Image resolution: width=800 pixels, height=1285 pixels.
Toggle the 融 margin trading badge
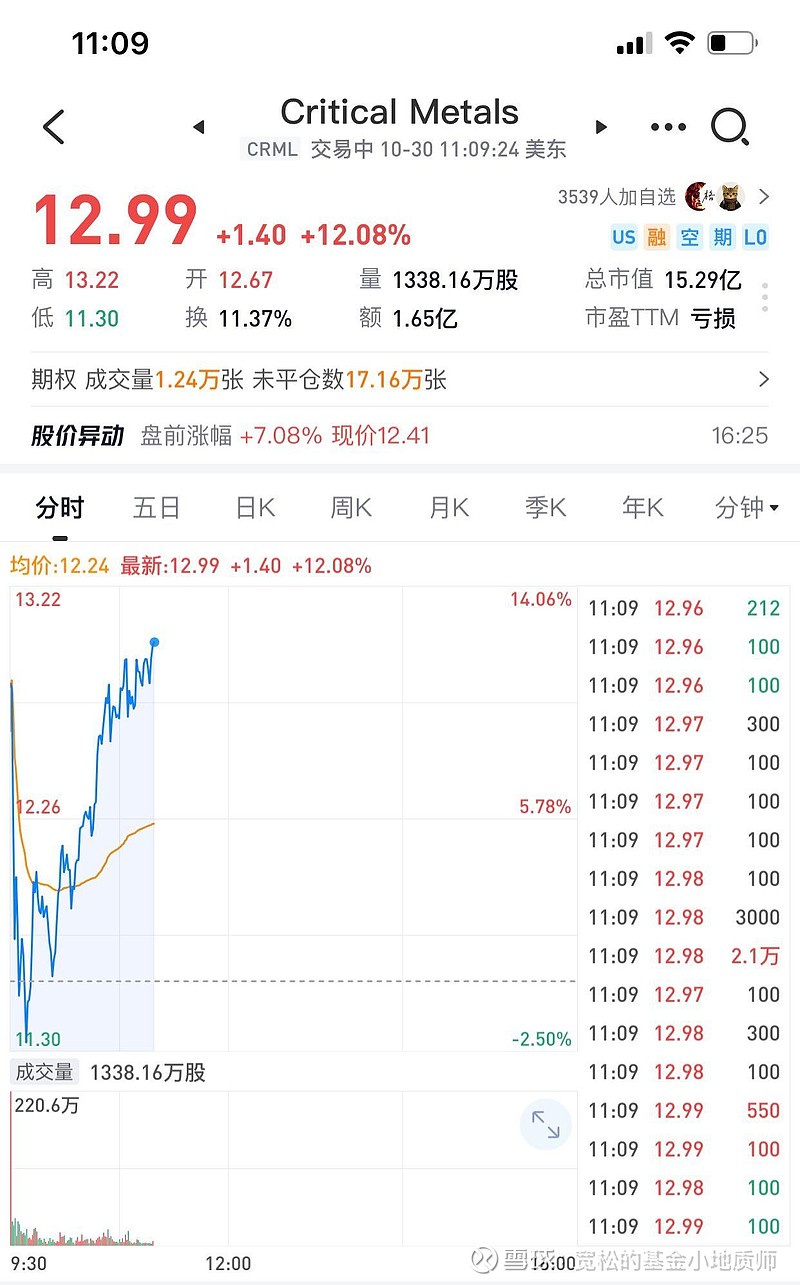click(656, 237)
